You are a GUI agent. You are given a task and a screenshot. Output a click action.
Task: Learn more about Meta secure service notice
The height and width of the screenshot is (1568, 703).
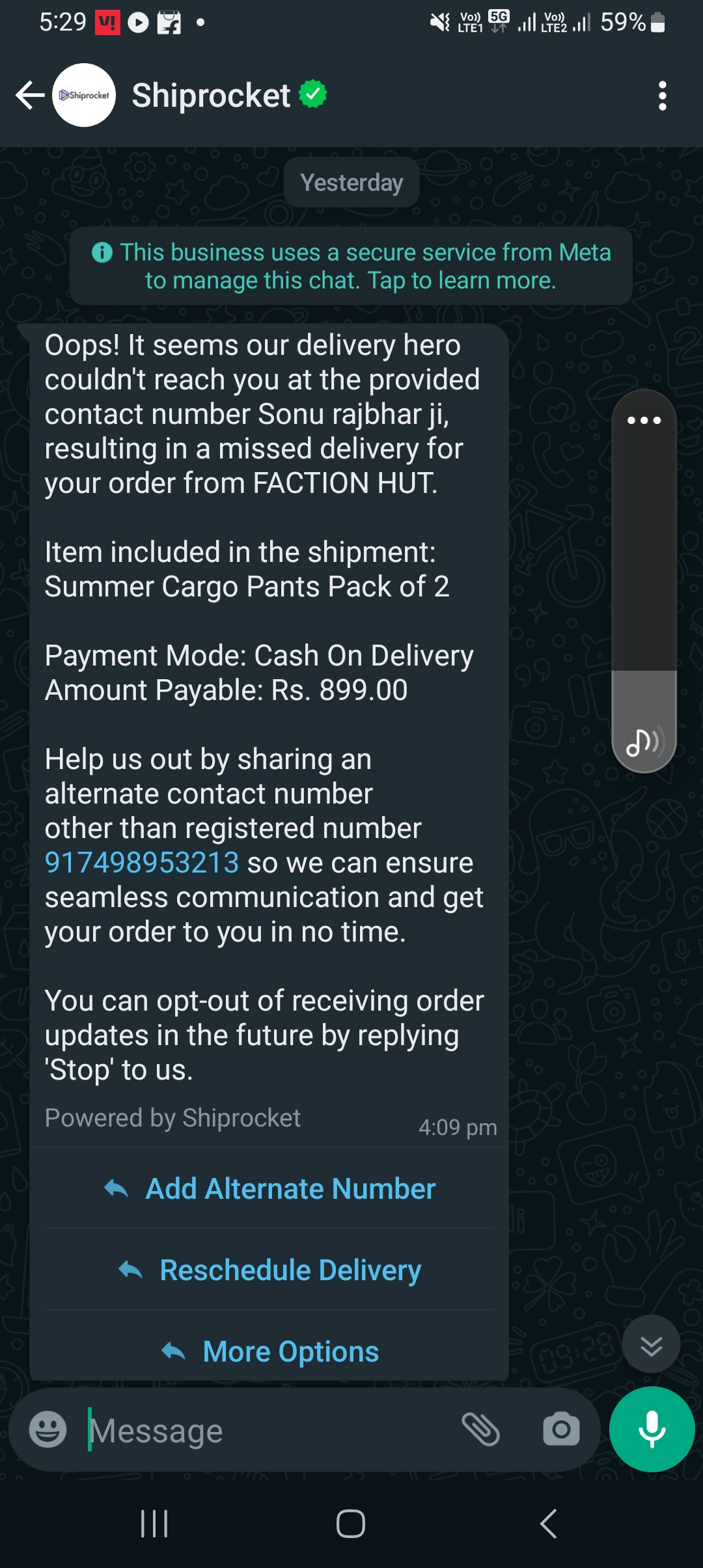pos(351,266)
